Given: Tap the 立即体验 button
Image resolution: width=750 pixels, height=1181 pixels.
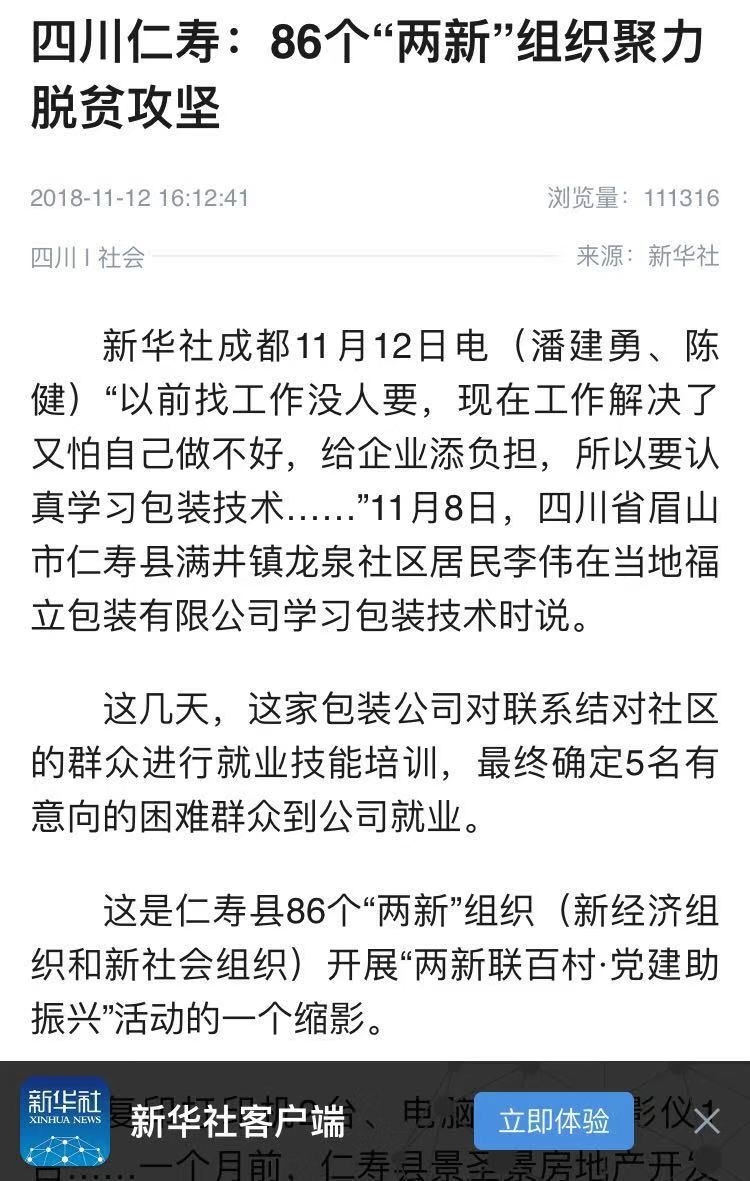Looking at the screenshot, I should (x=554, y=1120).
